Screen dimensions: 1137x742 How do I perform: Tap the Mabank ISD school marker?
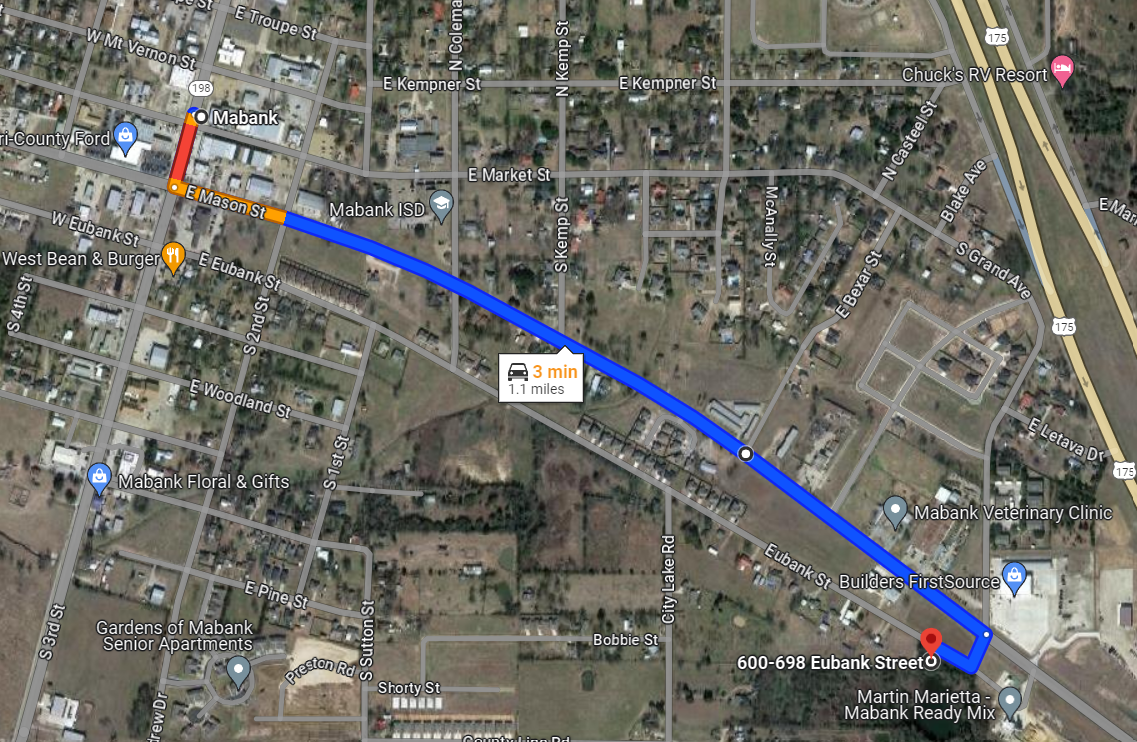point(442,207)
